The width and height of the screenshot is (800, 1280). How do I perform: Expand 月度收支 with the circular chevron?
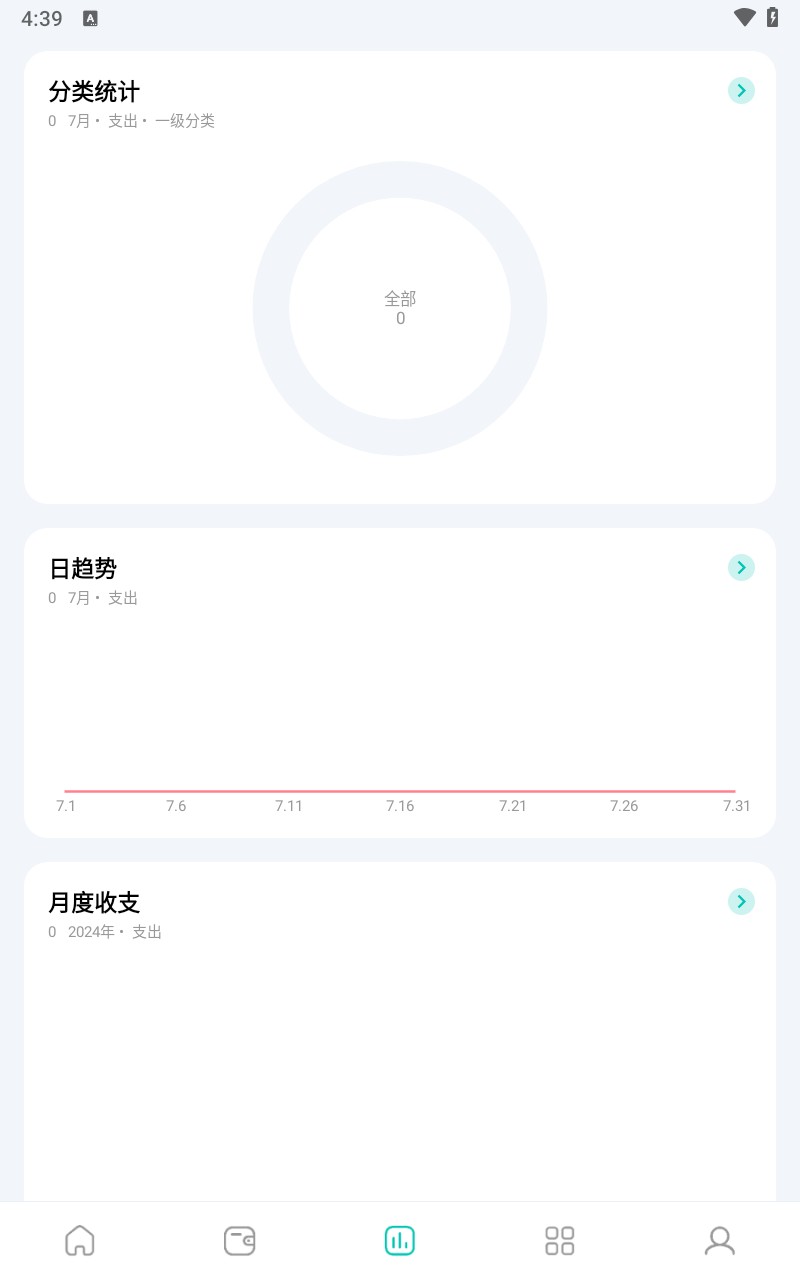[x=741, y=901]
